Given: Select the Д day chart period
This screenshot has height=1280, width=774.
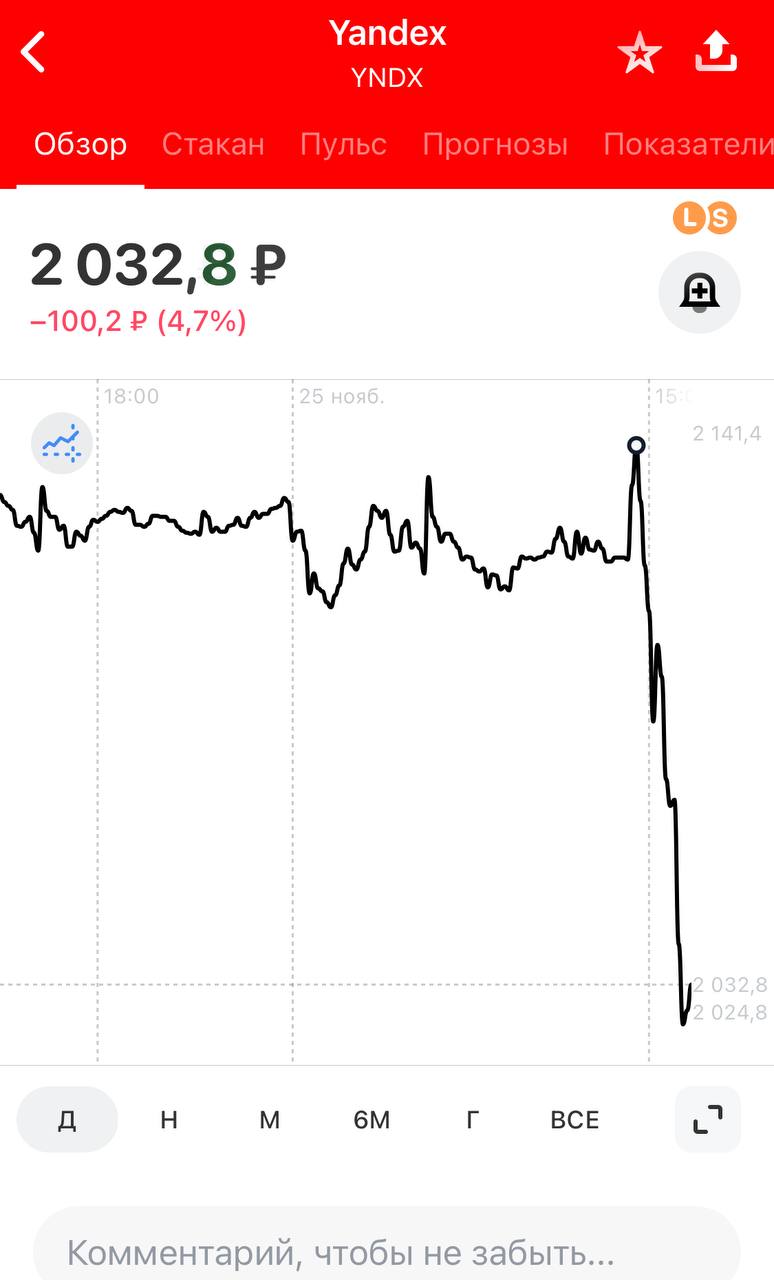Looking at the screenshot, I should click(67, 1120).
